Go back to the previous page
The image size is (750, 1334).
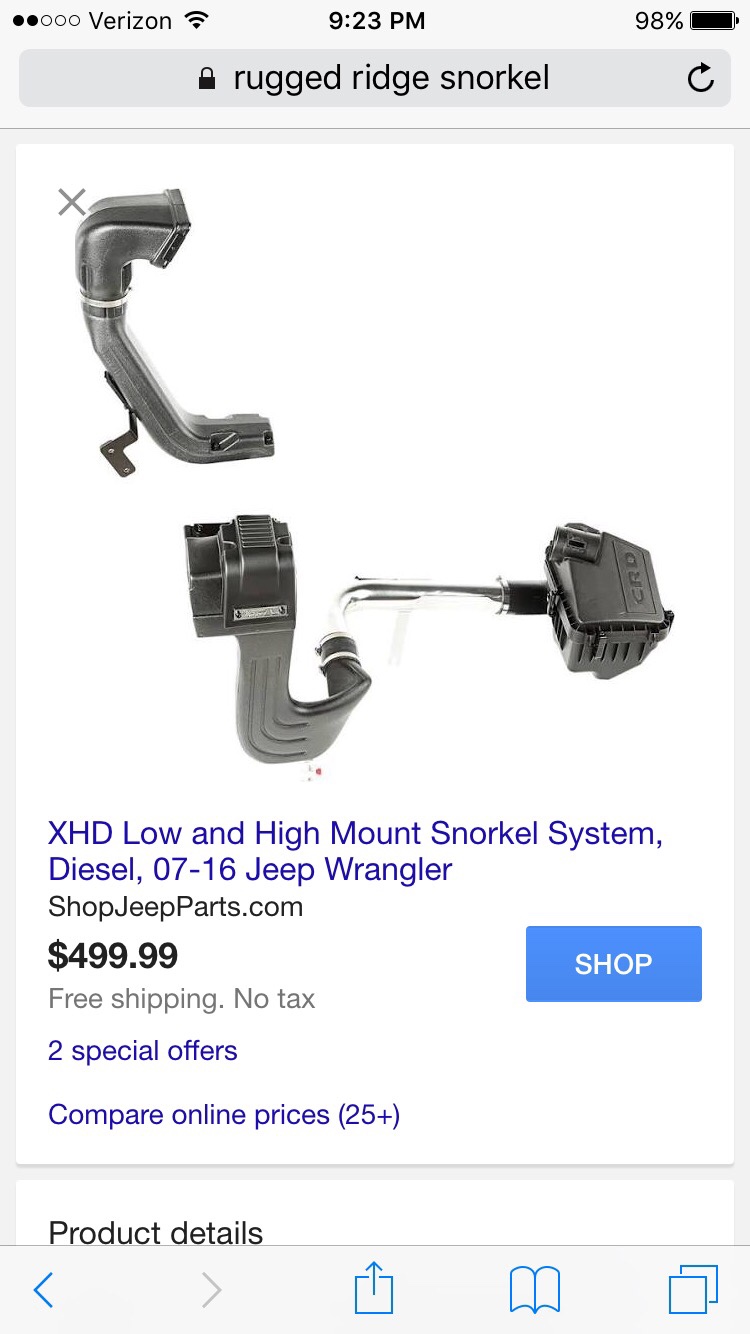coord(44,1290)
